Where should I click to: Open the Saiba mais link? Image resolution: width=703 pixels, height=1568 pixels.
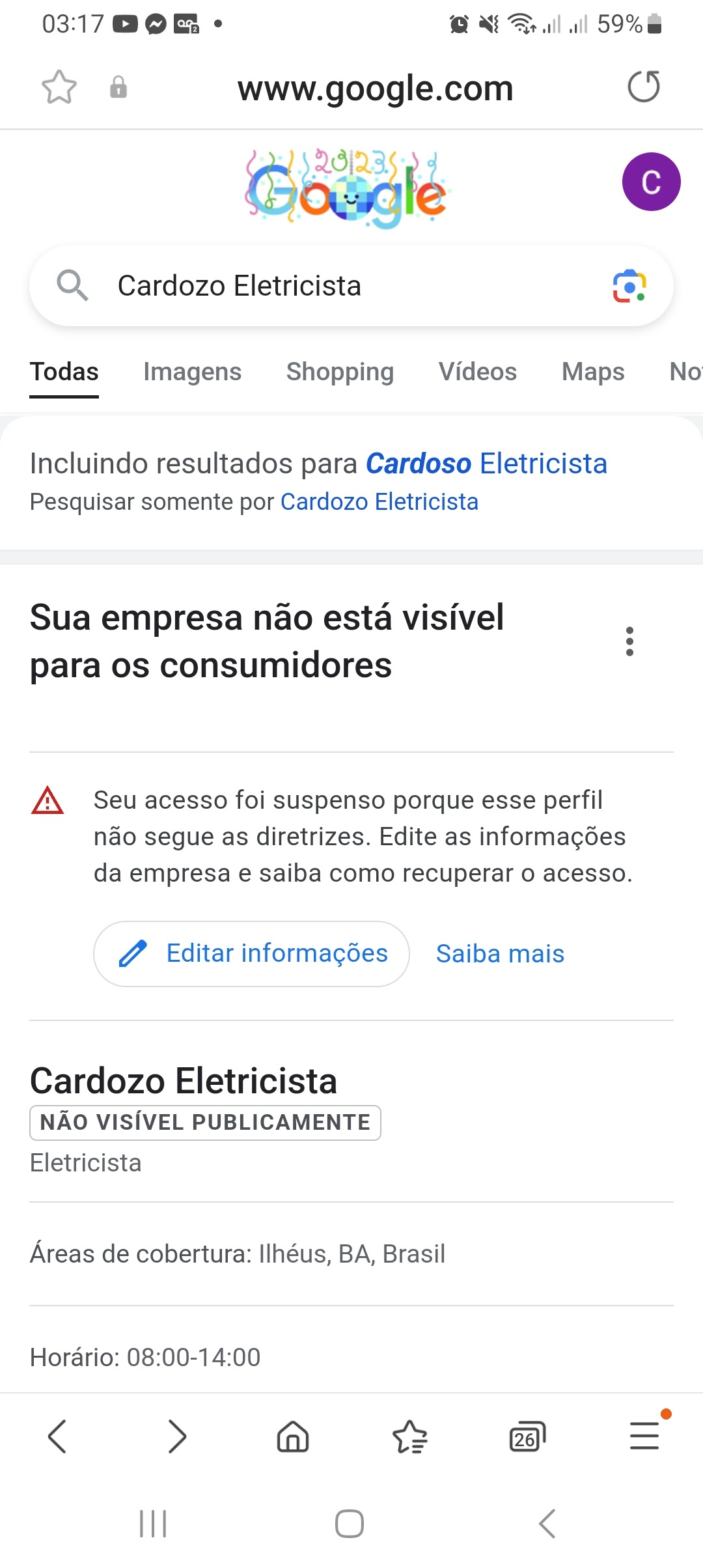499,953
